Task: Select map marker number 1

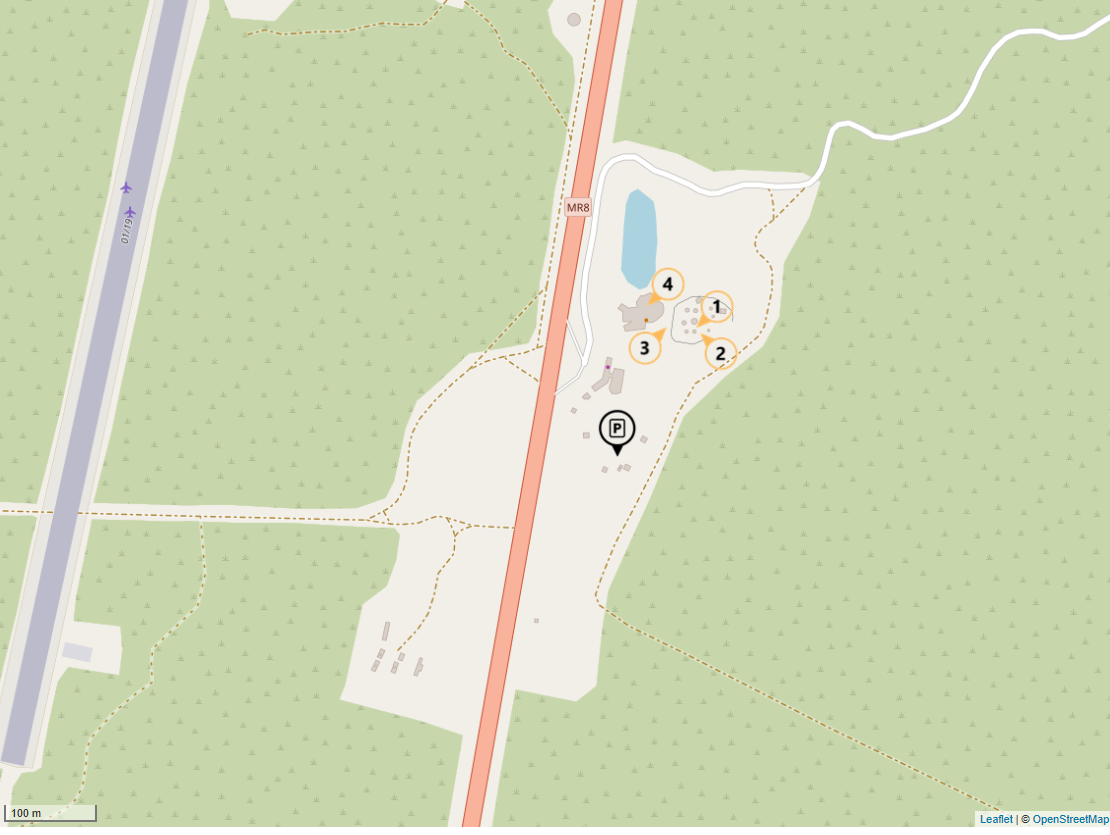Action: coord(717,306)
